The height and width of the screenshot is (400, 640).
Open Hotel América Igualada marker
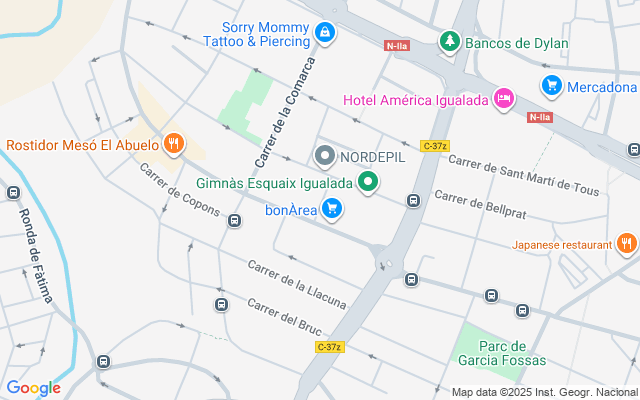[x=504, y=98]
